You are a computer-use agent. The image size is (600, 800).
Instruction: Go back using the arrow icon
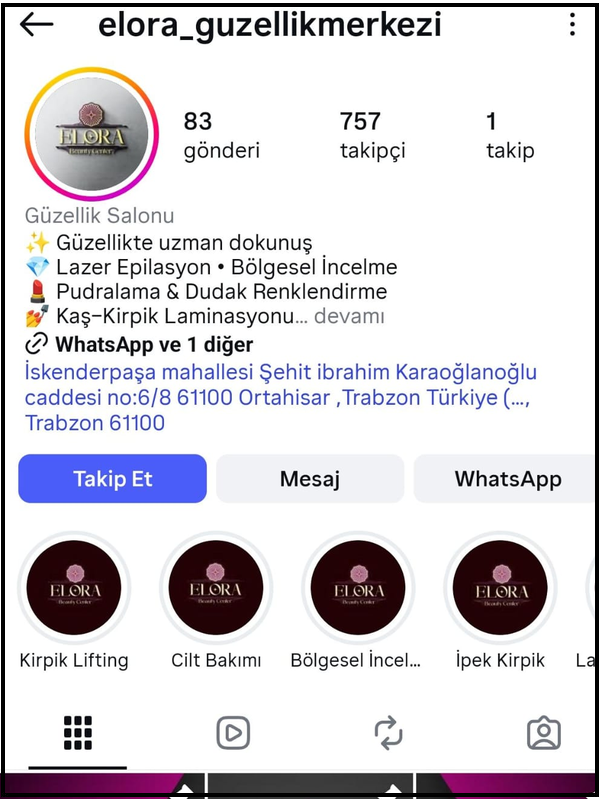point(37,25)
